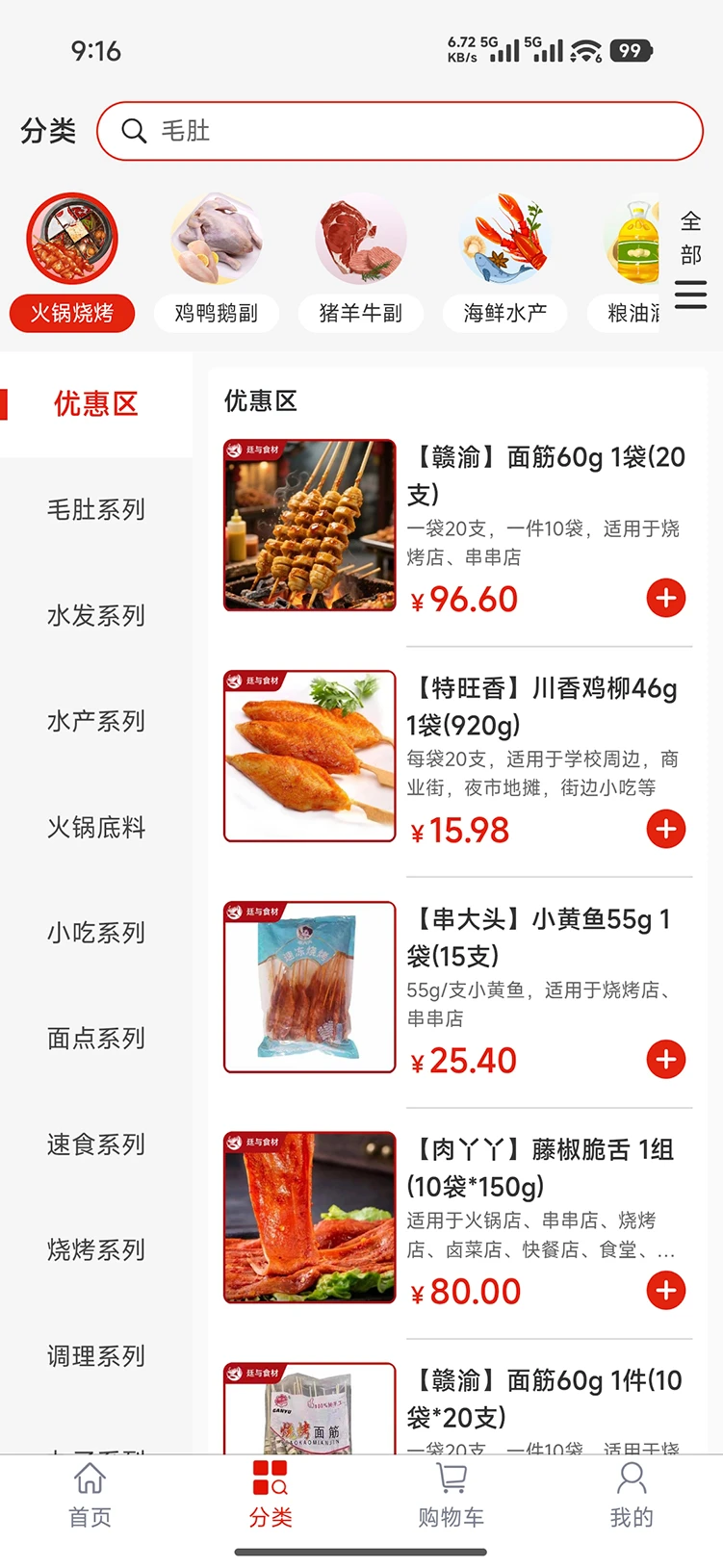The height and width of the screenshot is (1568, 723).
Task: Select the 火锅烧烤 category icon
Action: click(71, 238)
